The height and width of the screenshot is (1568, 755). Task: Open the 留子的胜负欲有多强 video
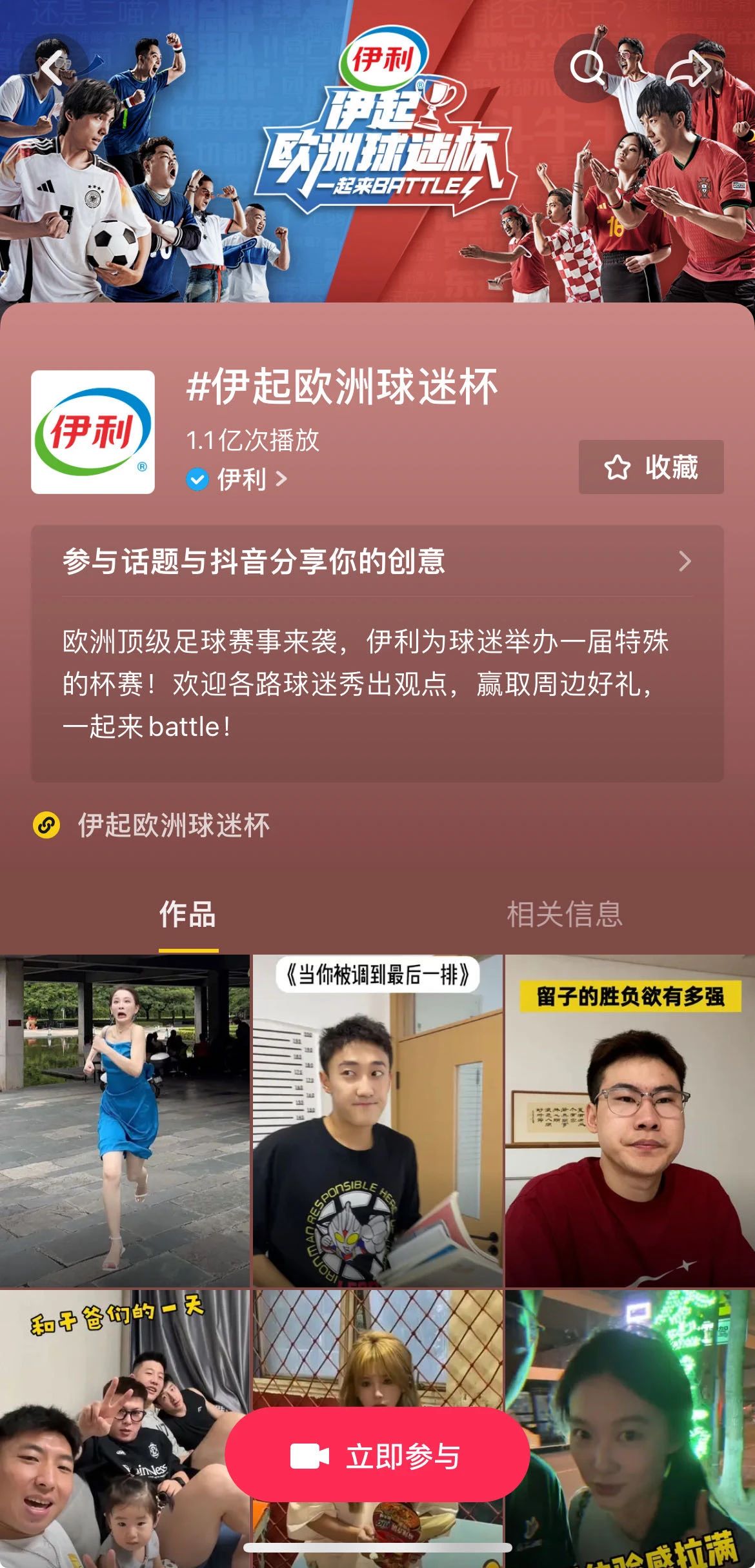tap(630, 1120)
